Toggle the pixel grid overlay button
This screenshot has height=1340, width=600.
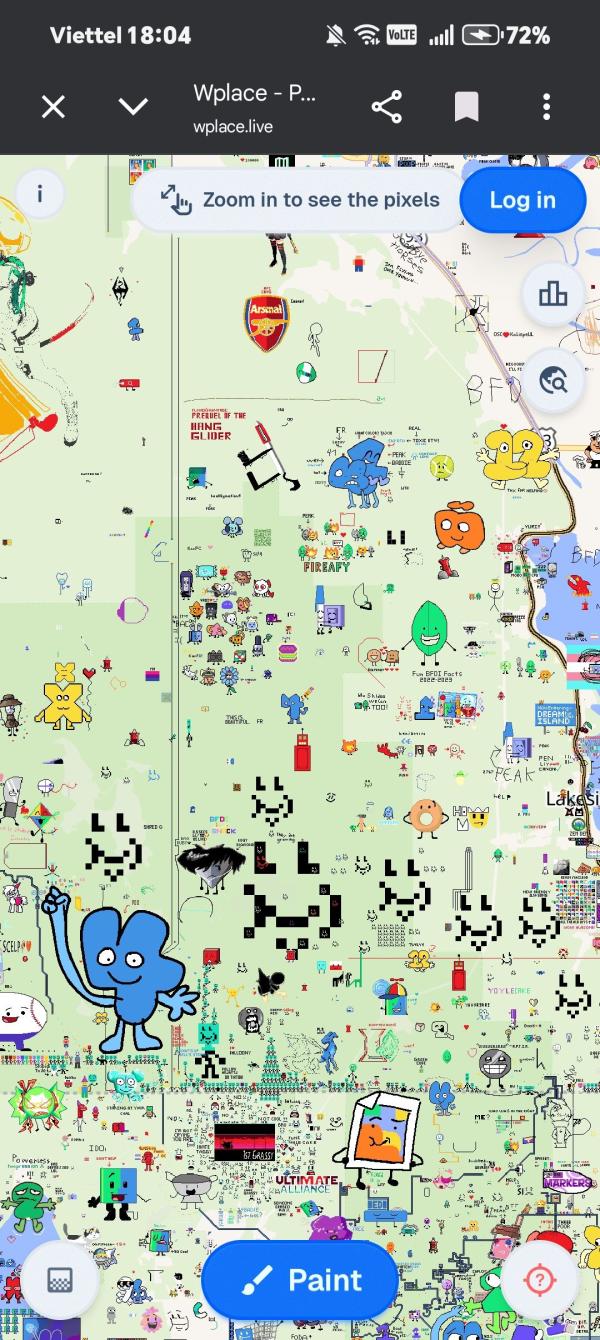pos(60,1280)
